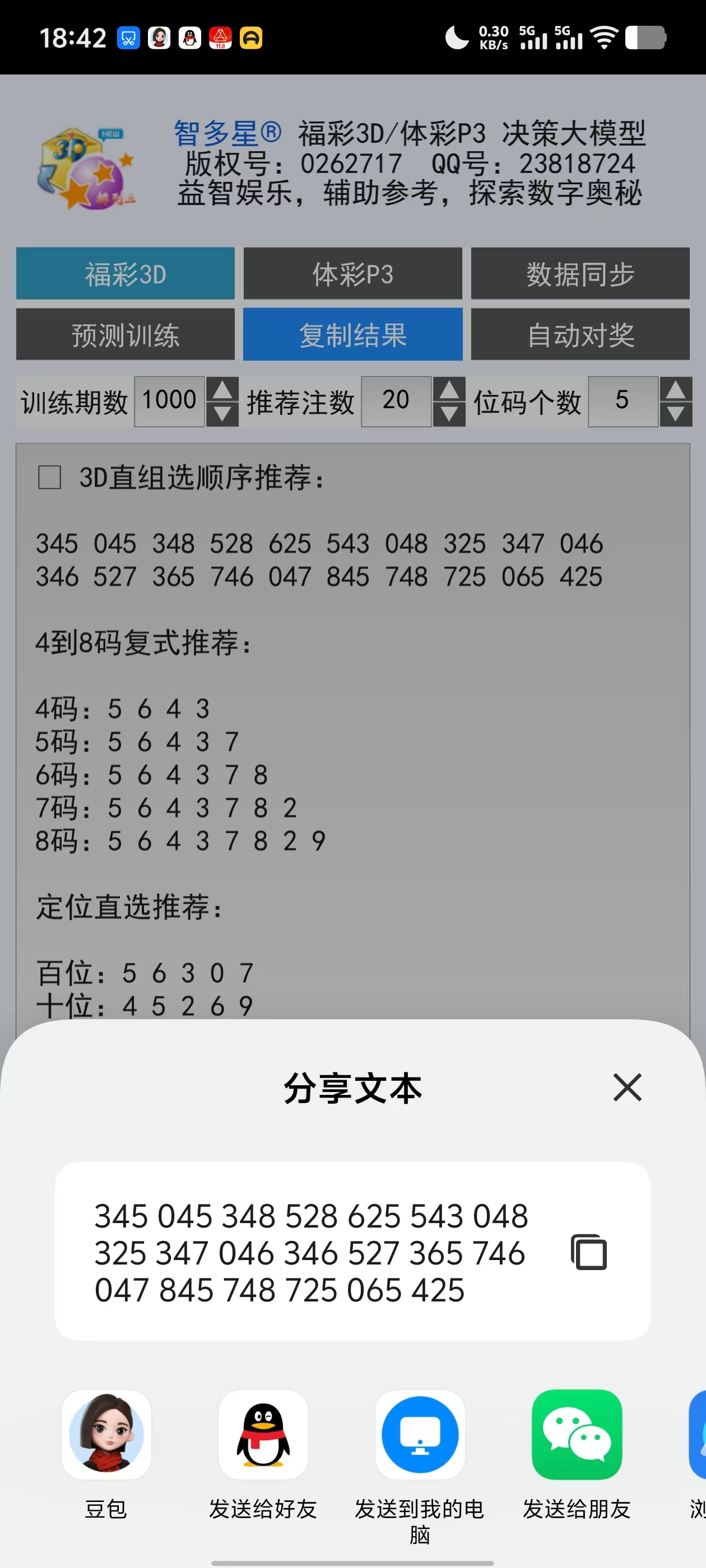Tap the 数据同步 button
Image resolution: width=706 pixels, height=1568 pixels.
pos(580,274)
